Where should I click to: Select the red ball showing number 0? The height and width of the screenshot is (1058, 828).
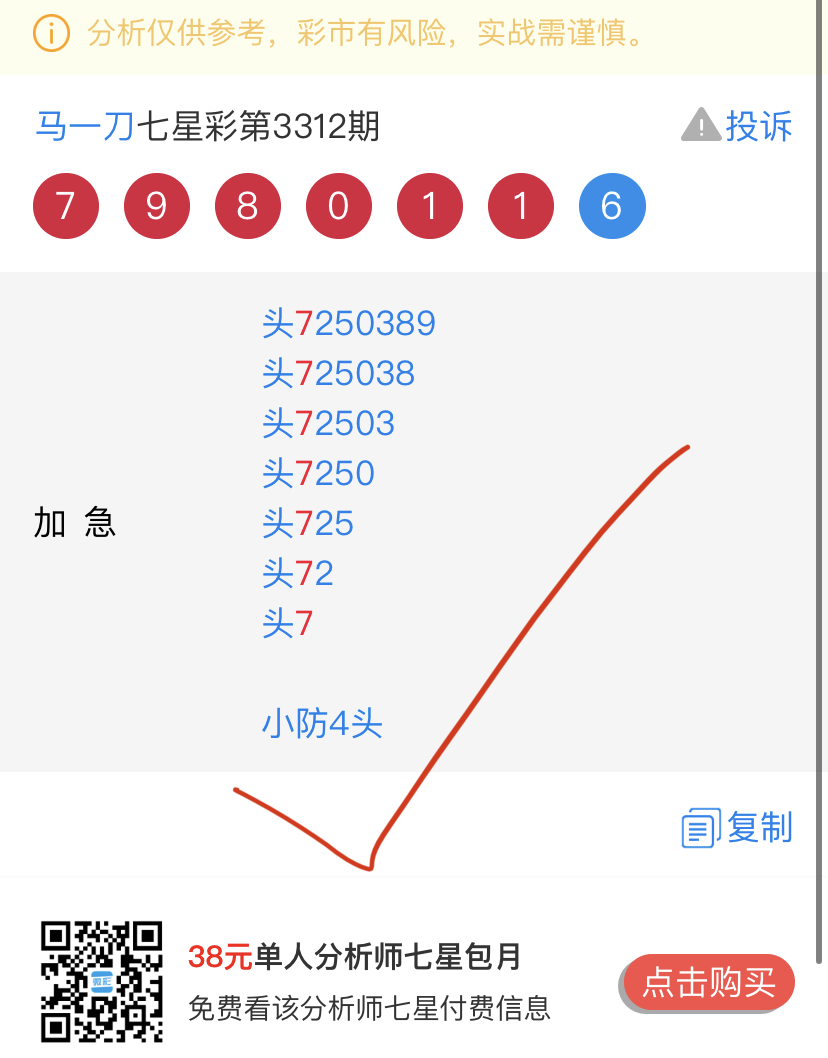(x=338, y=205)
